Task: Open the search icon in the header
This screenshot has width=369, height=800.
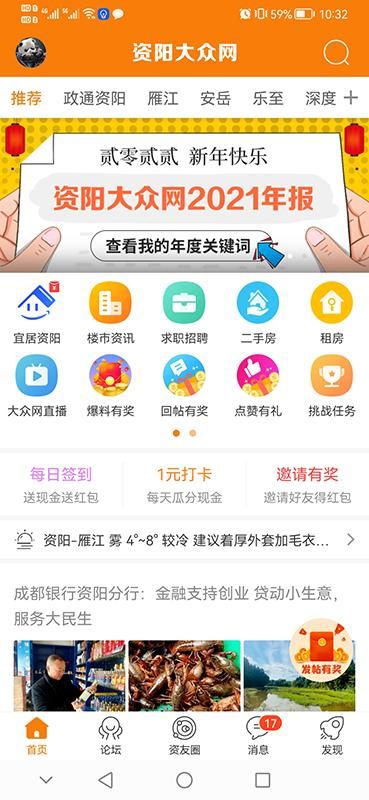Action: (x=336, y=52)
